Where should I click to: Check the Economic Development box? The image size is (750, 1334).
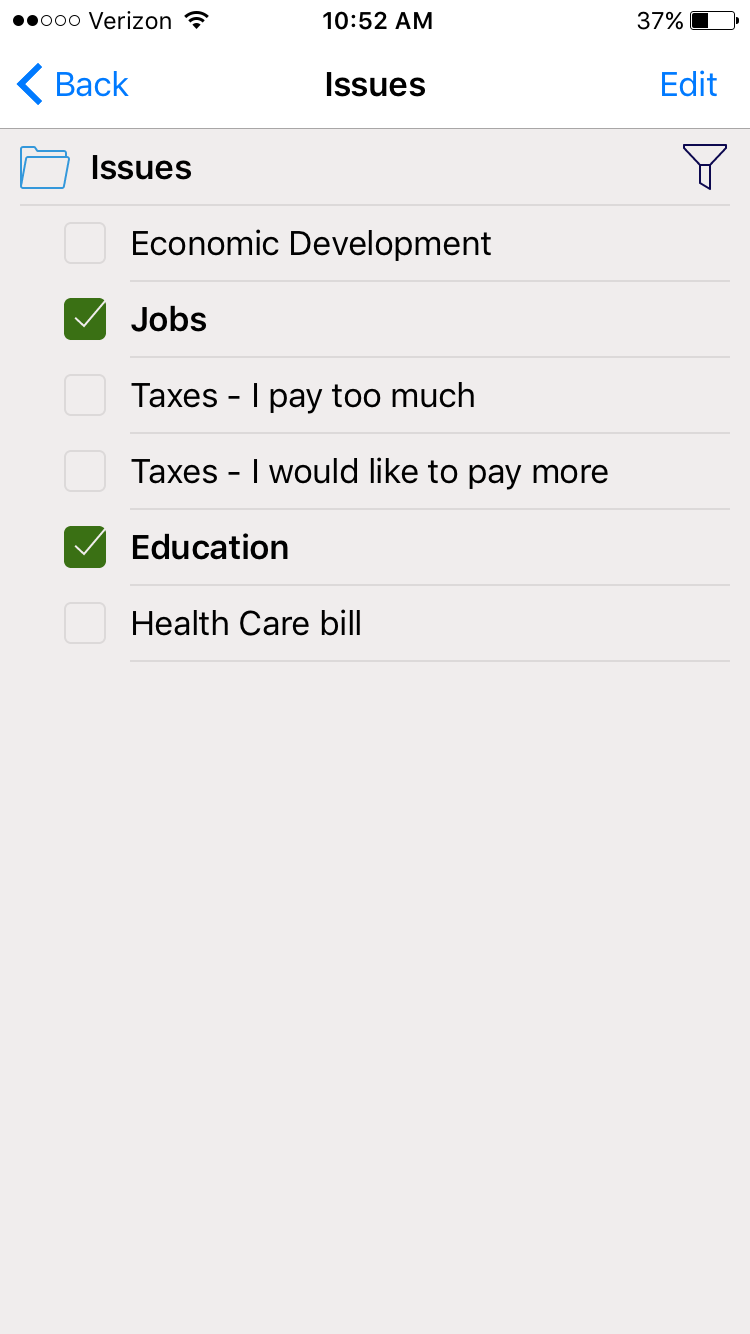point(85,244)
